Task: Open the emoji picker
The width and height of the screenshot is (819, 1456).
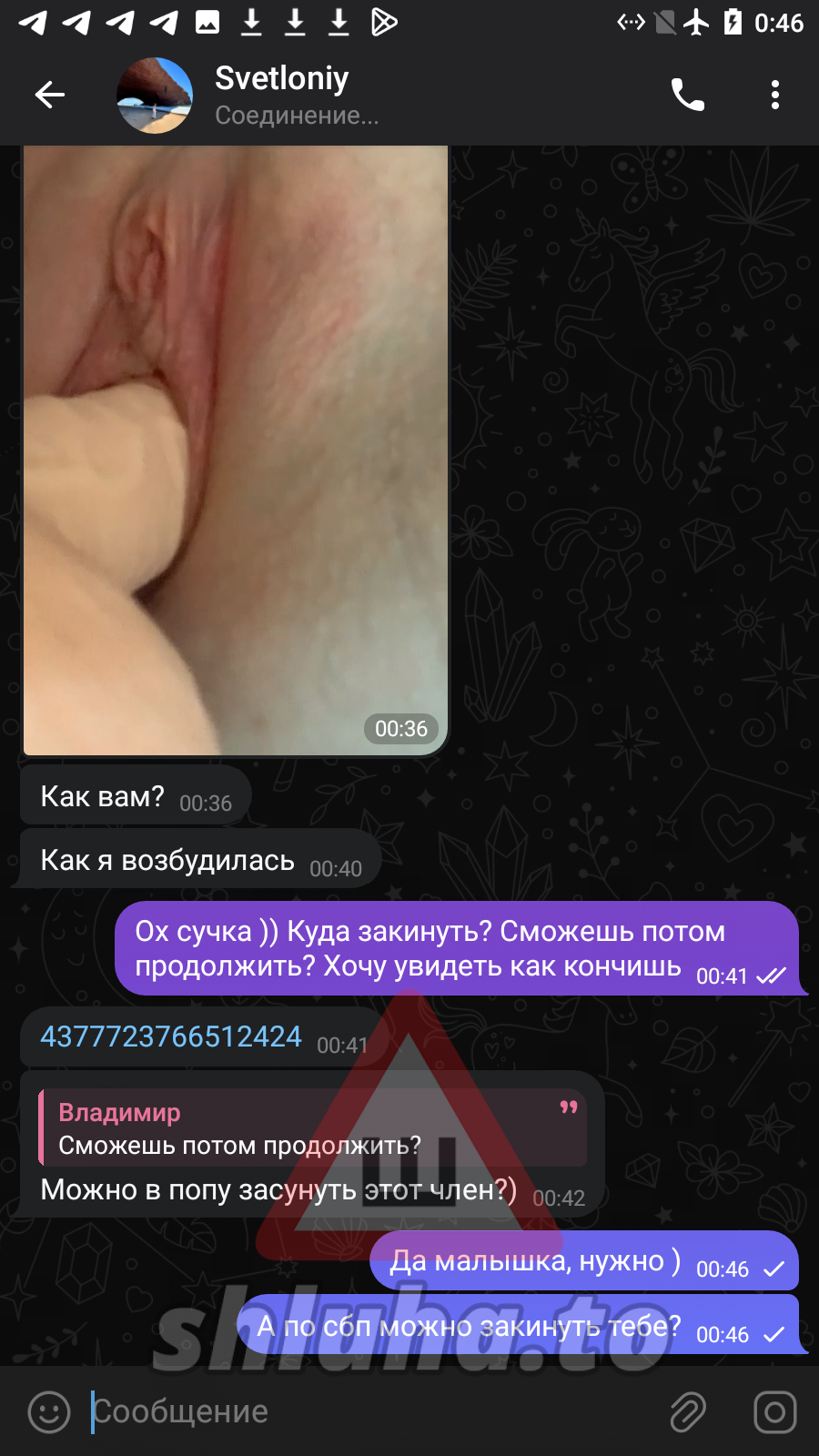Action: click(49, 1412)
